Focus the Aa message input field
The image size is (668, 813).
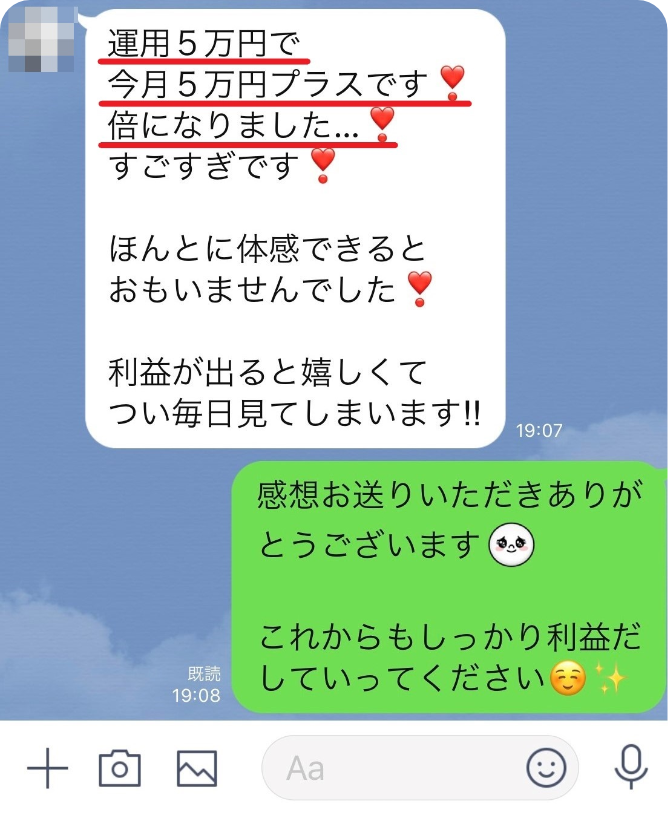(x=390, y=768)
